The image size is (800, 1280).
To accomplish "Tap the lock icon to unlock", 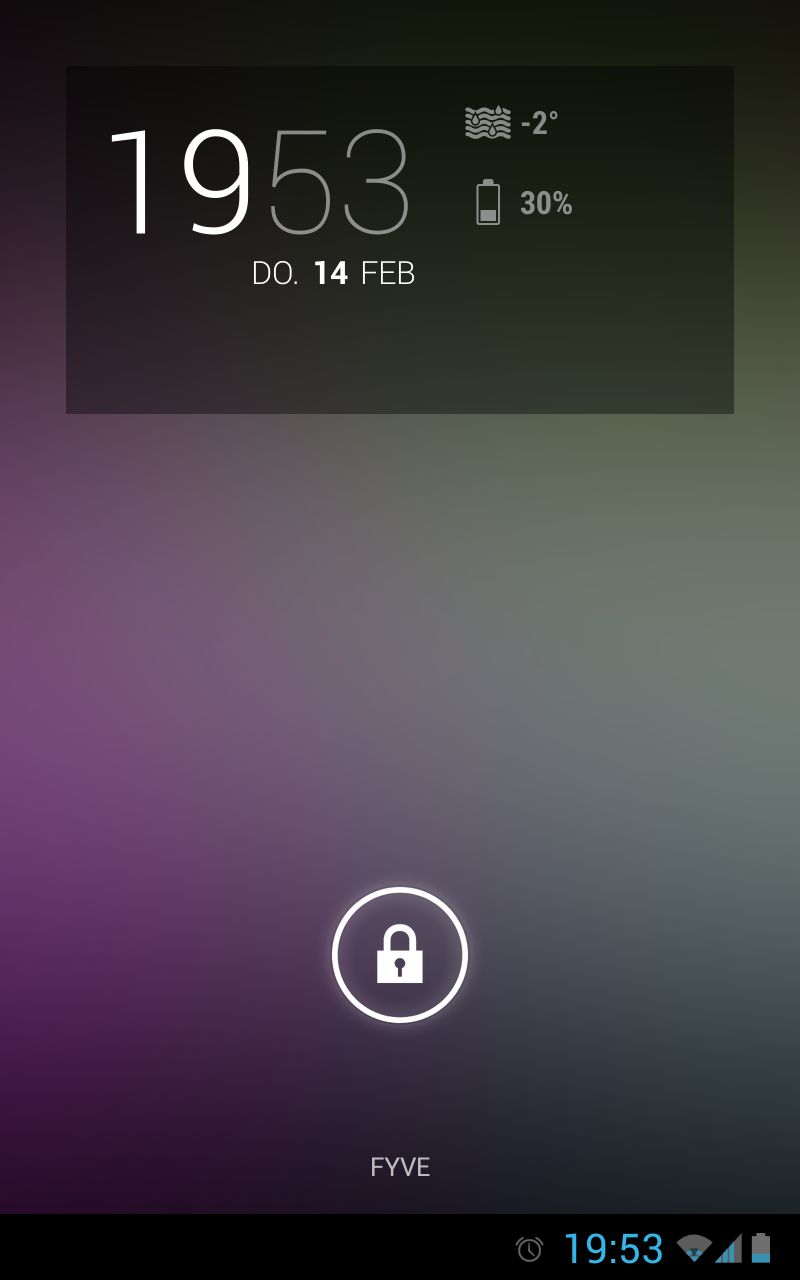I will [x=400, y=955].
